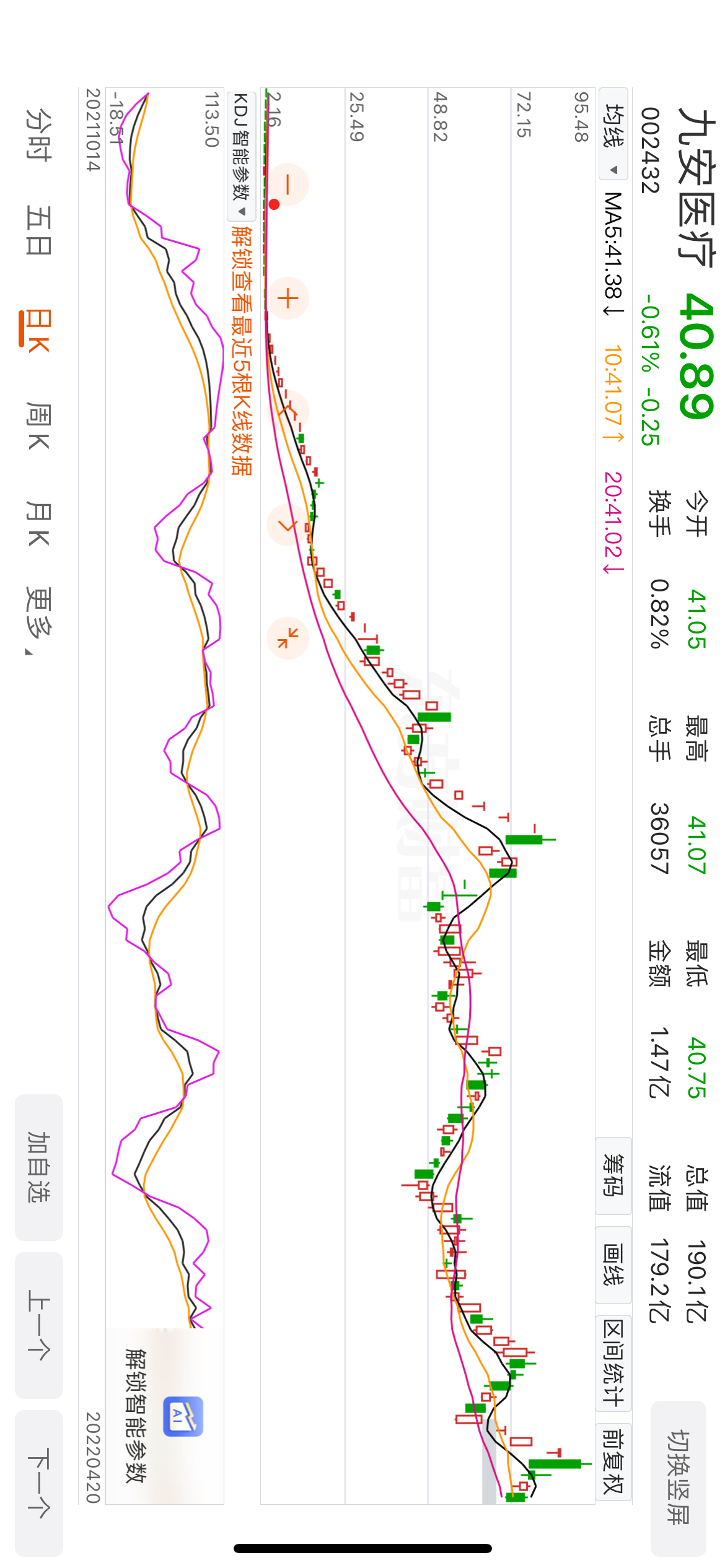The image size is (725, 1568).
Task: Tap the collapse arrows icon on the chart
Action: pyautogui.click(x=288, y=638)
